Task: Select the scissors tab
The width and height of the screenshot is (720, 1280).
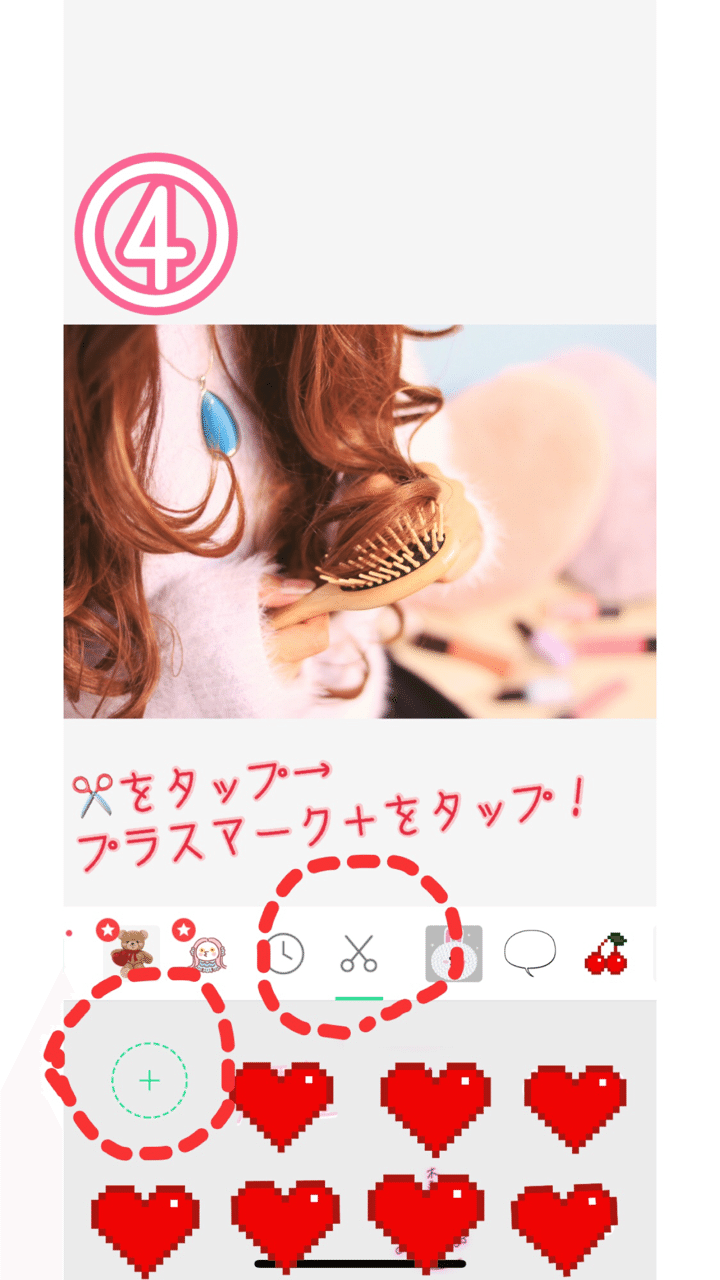Action: point(358,953)
